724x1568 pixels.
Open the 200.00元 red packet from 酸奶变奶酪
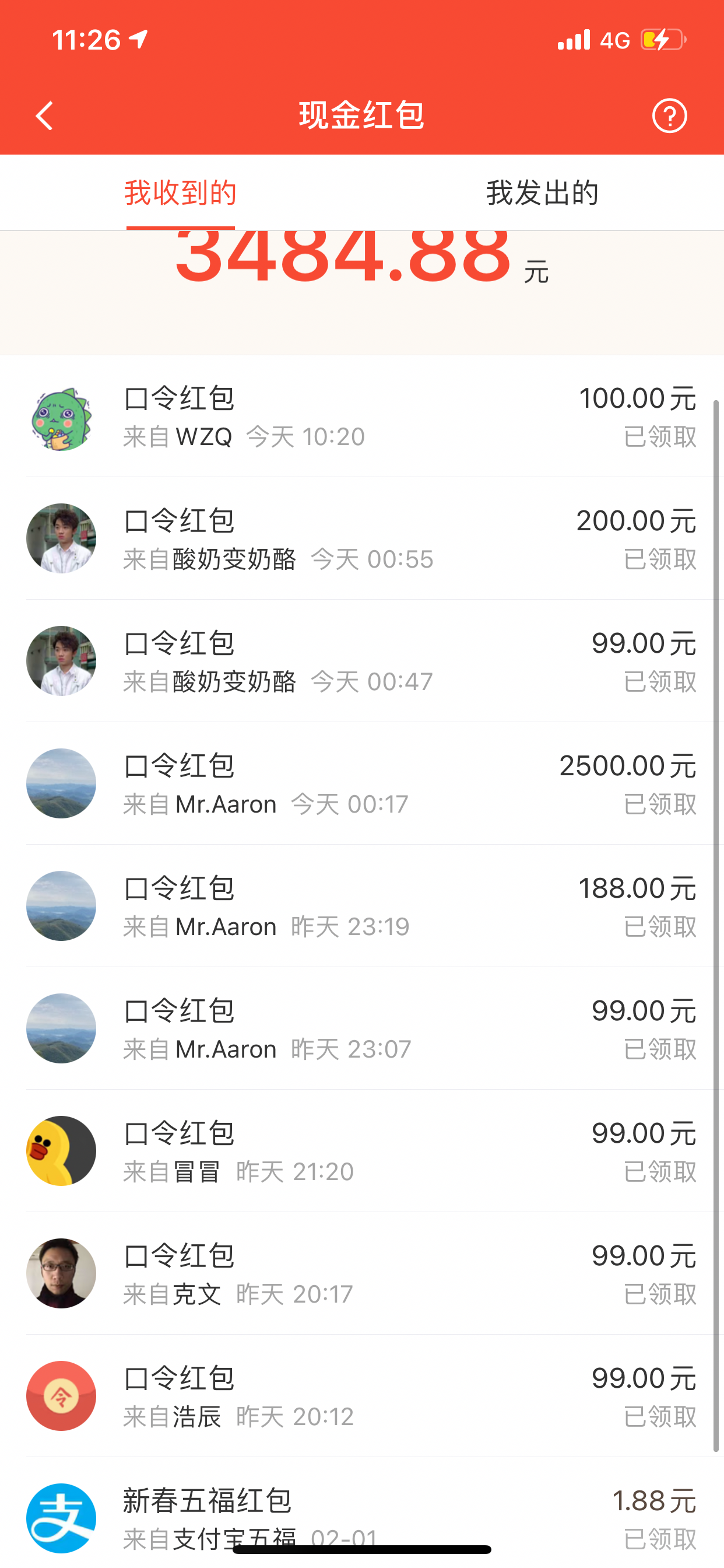click(x=362, y=540)
